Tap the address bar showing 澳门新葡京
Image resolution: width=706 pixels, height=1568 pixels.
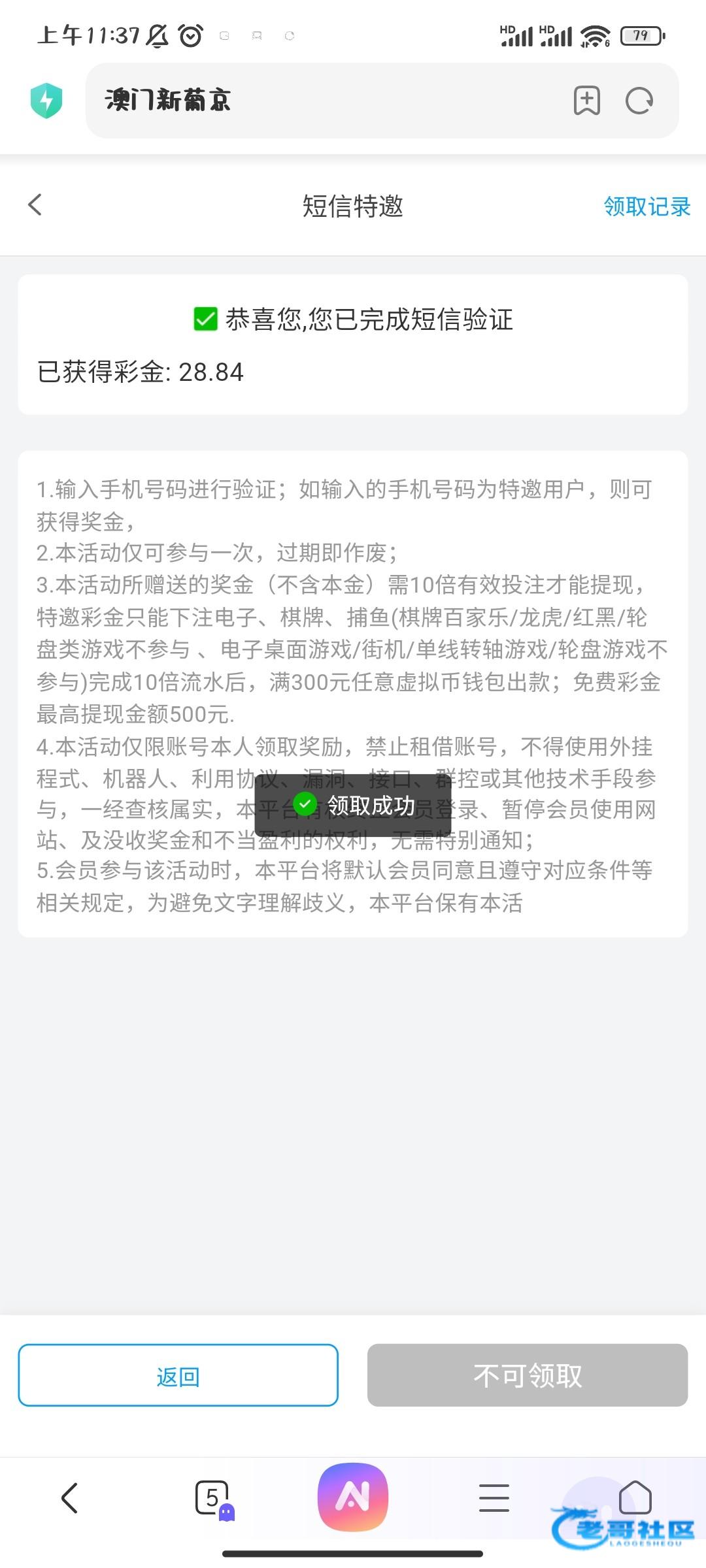[327, 101]
